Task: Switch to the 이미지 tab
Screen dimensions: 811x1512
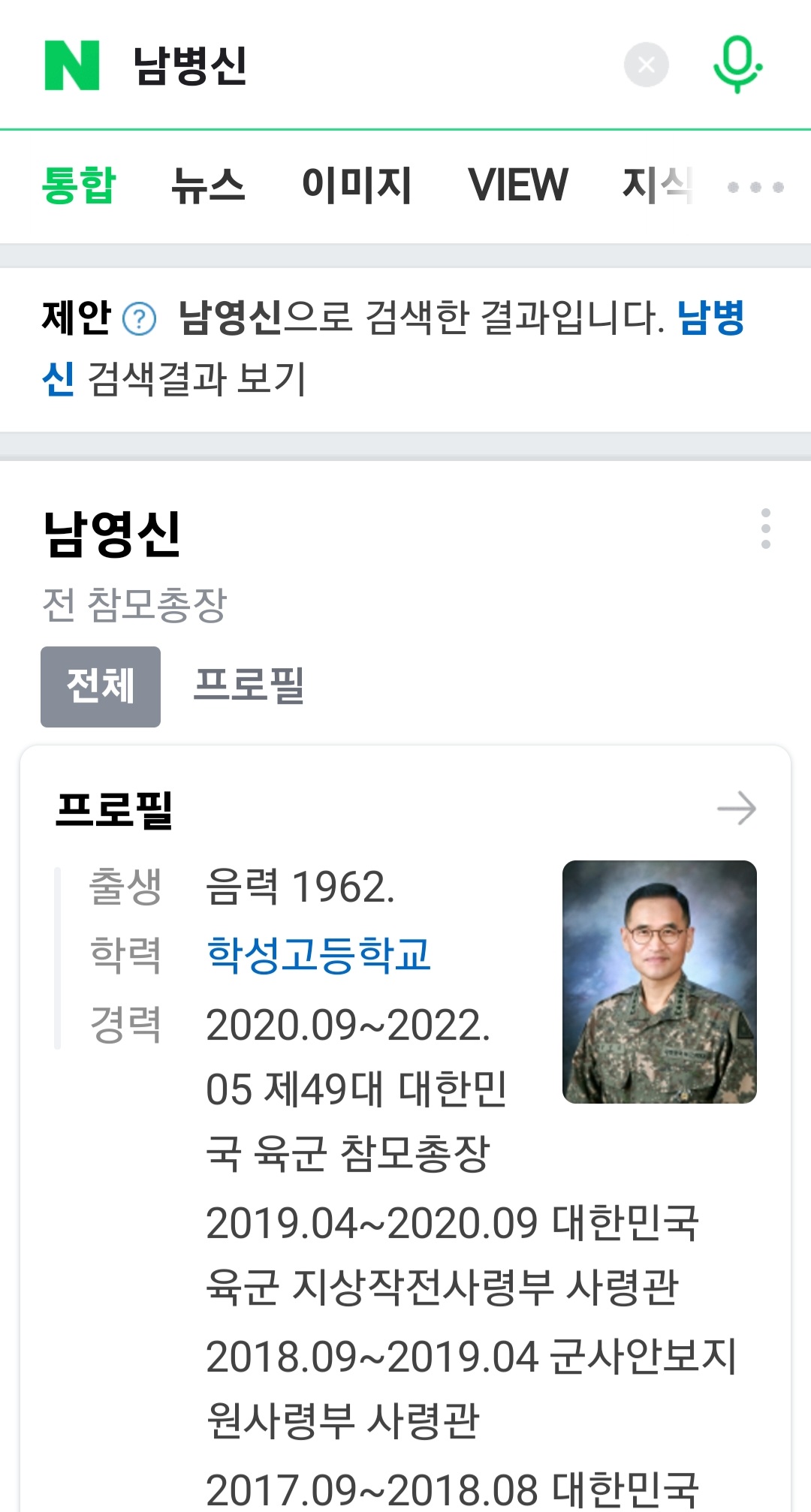Action: click(x=357, y=185)
